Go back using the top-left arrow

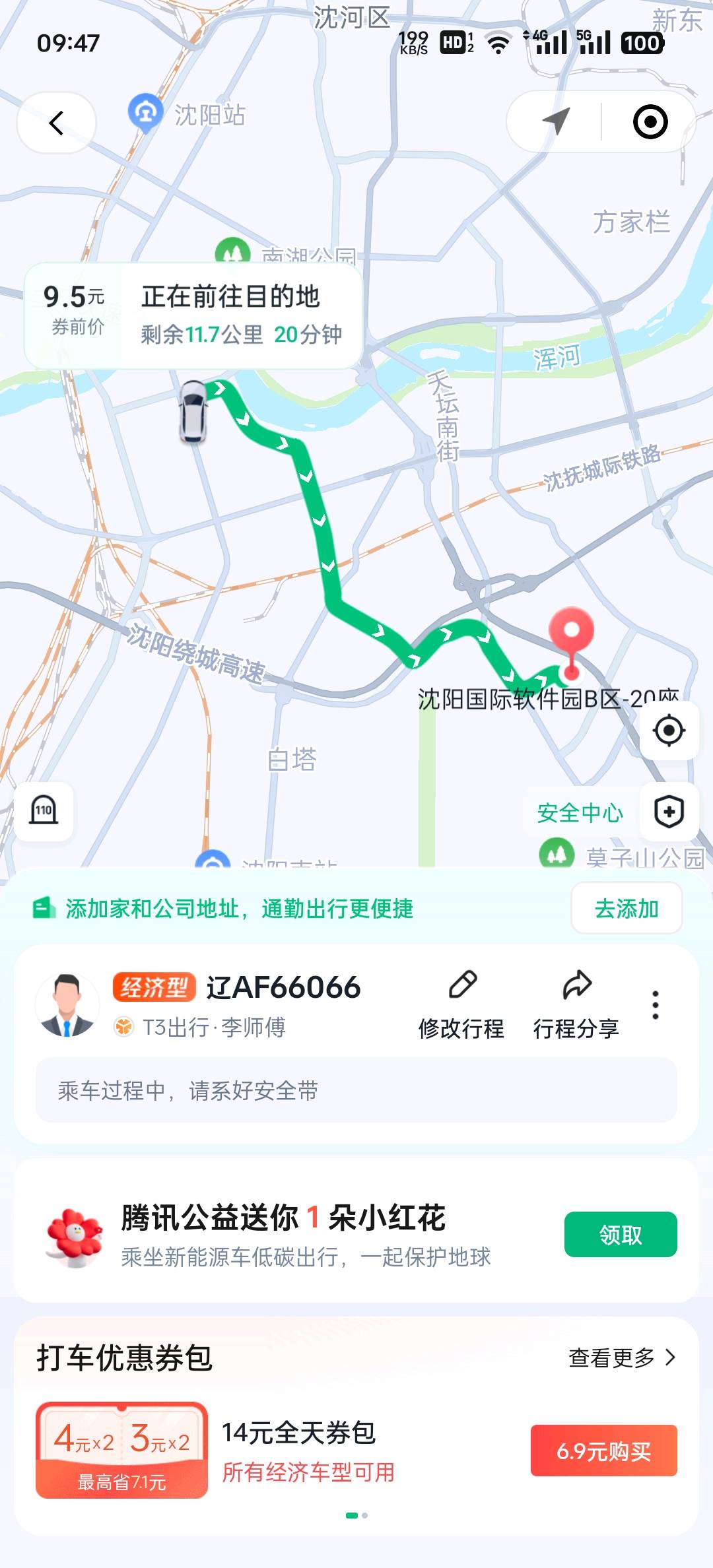tap(57, 123)
